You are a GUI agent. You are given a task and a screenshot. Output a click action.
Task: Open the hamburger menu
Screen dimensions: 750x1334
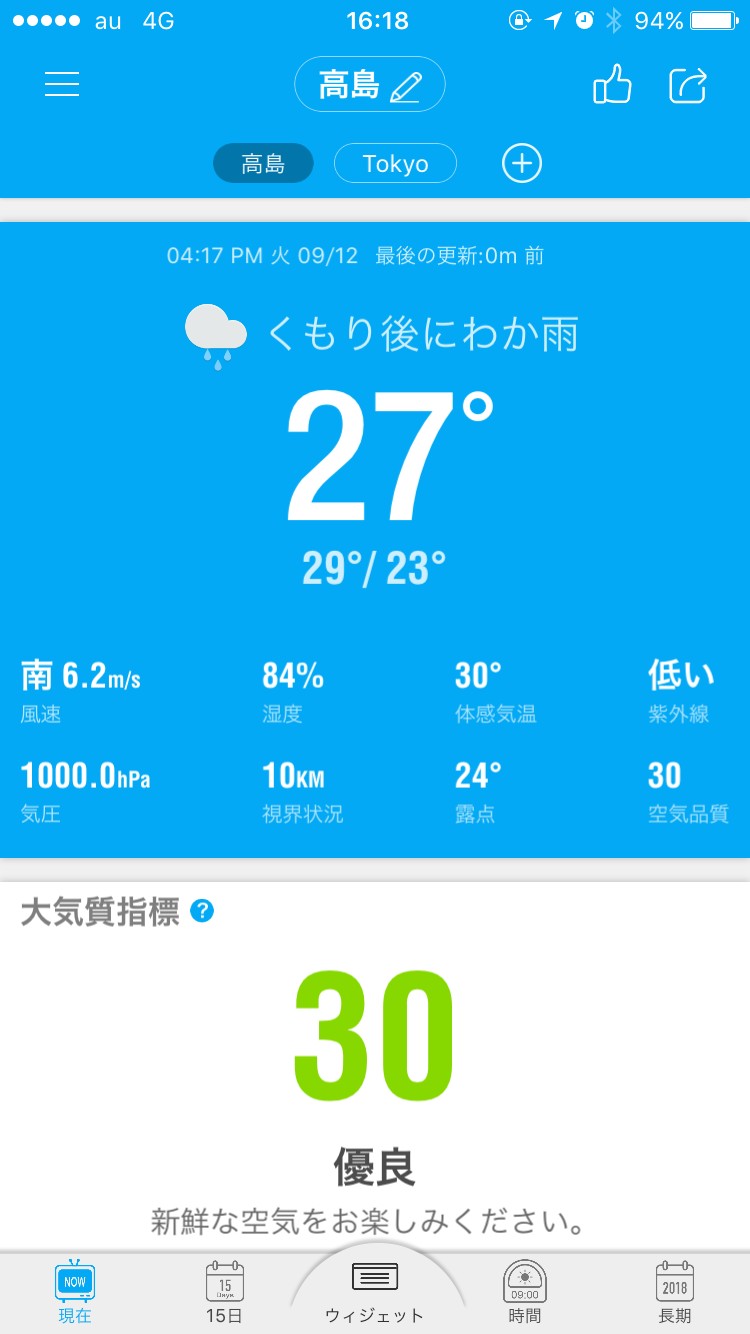click(62, 86)
